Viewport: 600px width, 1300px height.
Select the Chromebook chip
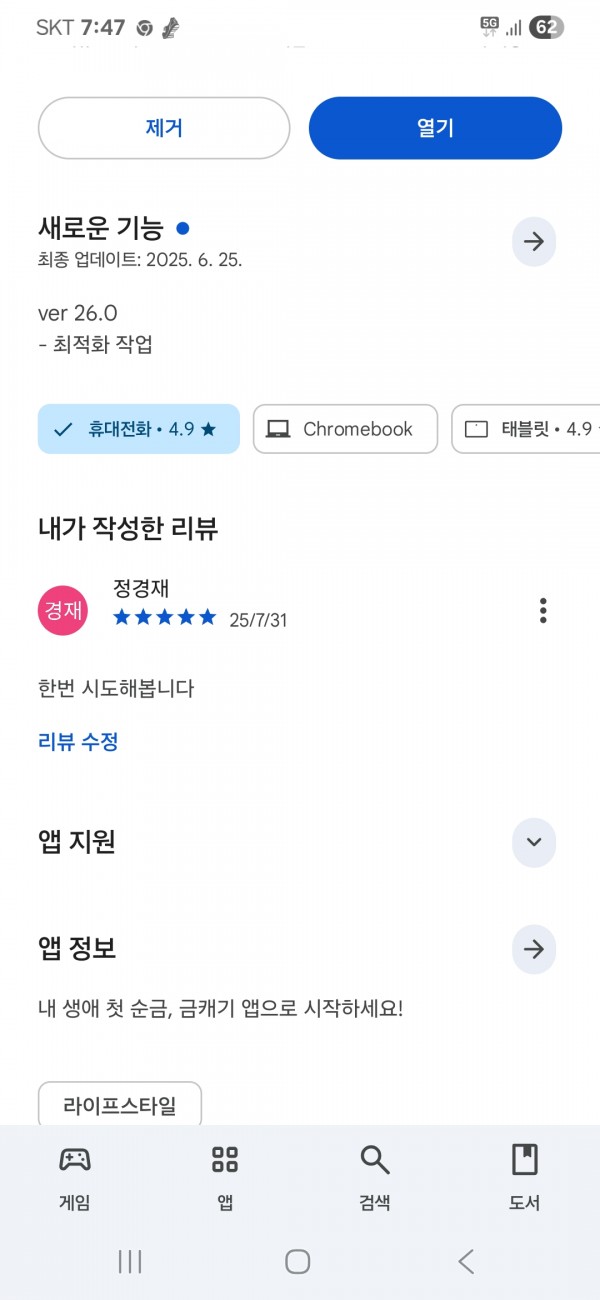pos(345,429)
